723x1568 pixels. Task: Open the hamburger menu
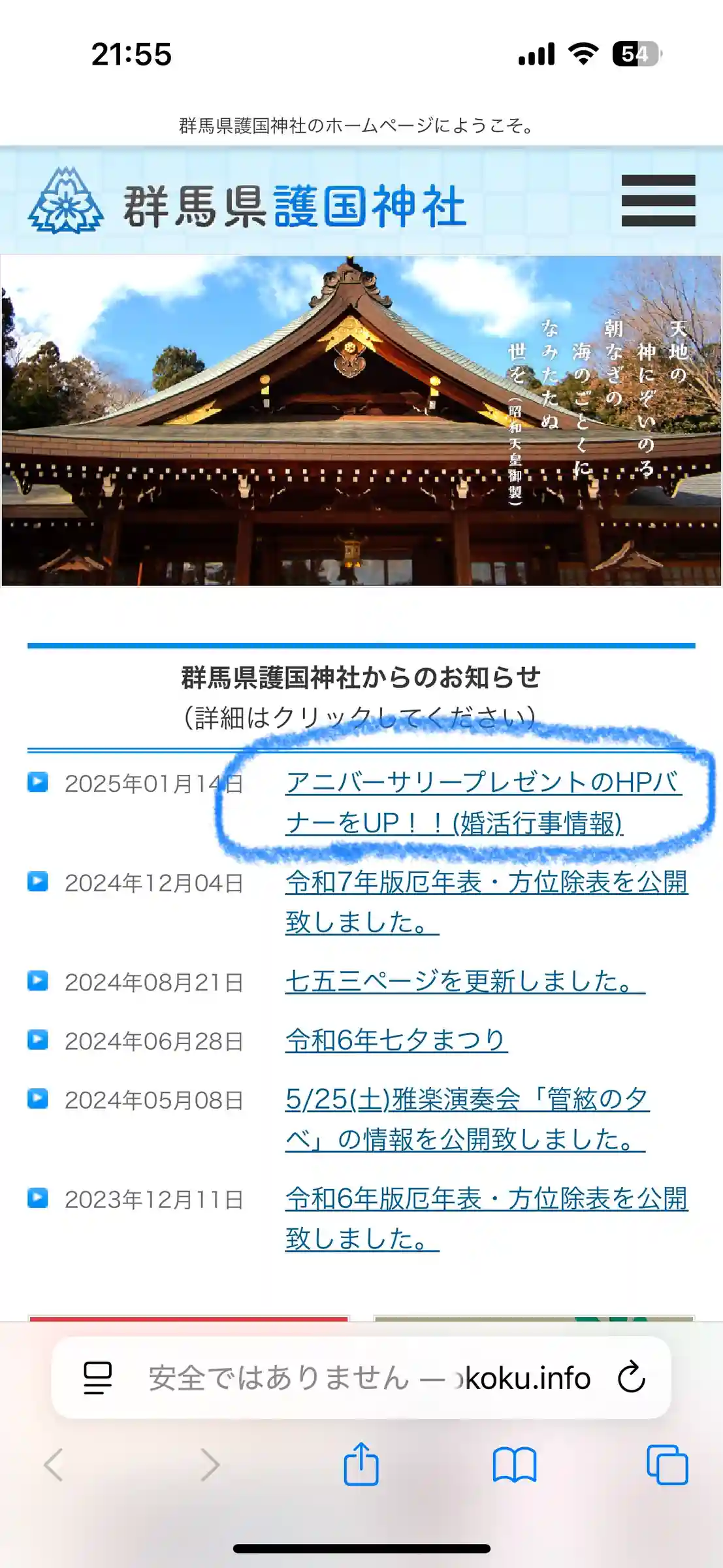658,201
